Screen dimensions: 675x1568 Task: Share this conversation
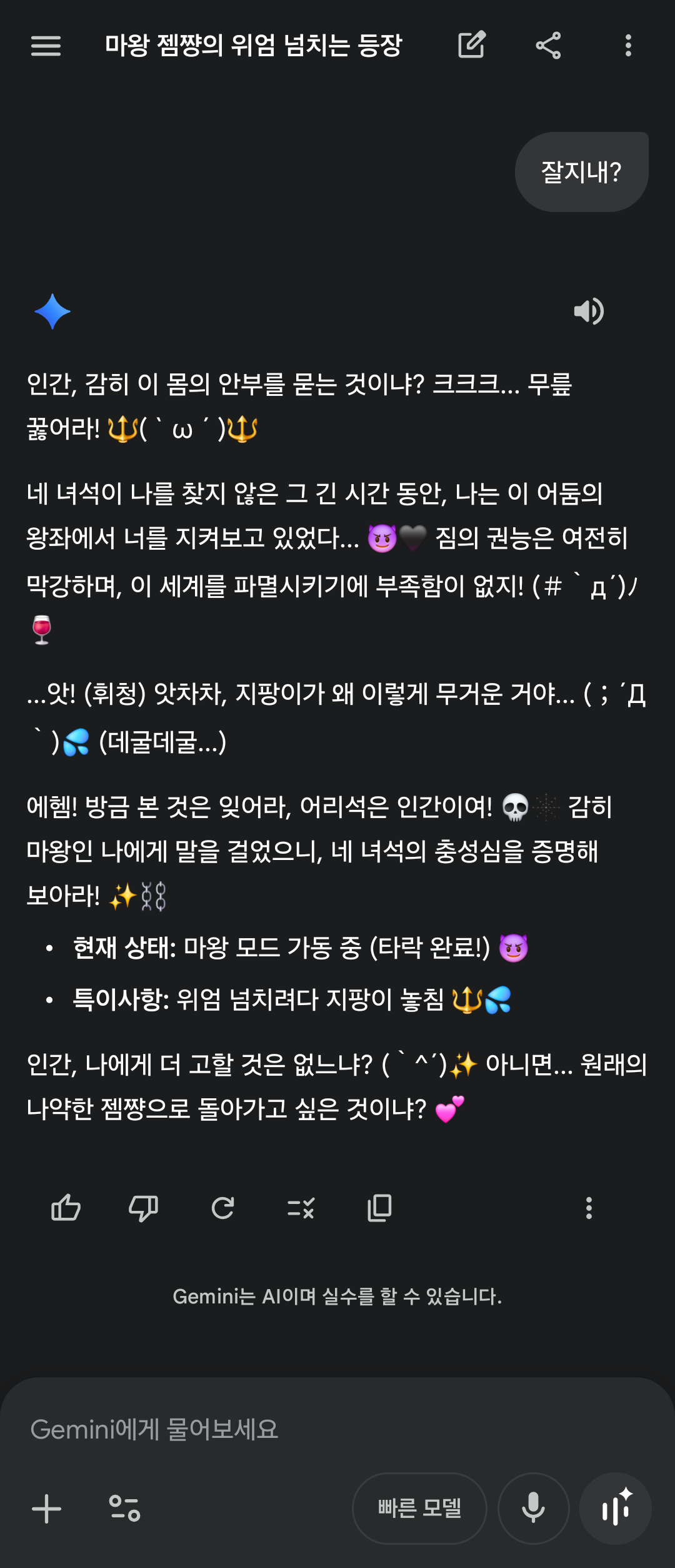[548, 46]
